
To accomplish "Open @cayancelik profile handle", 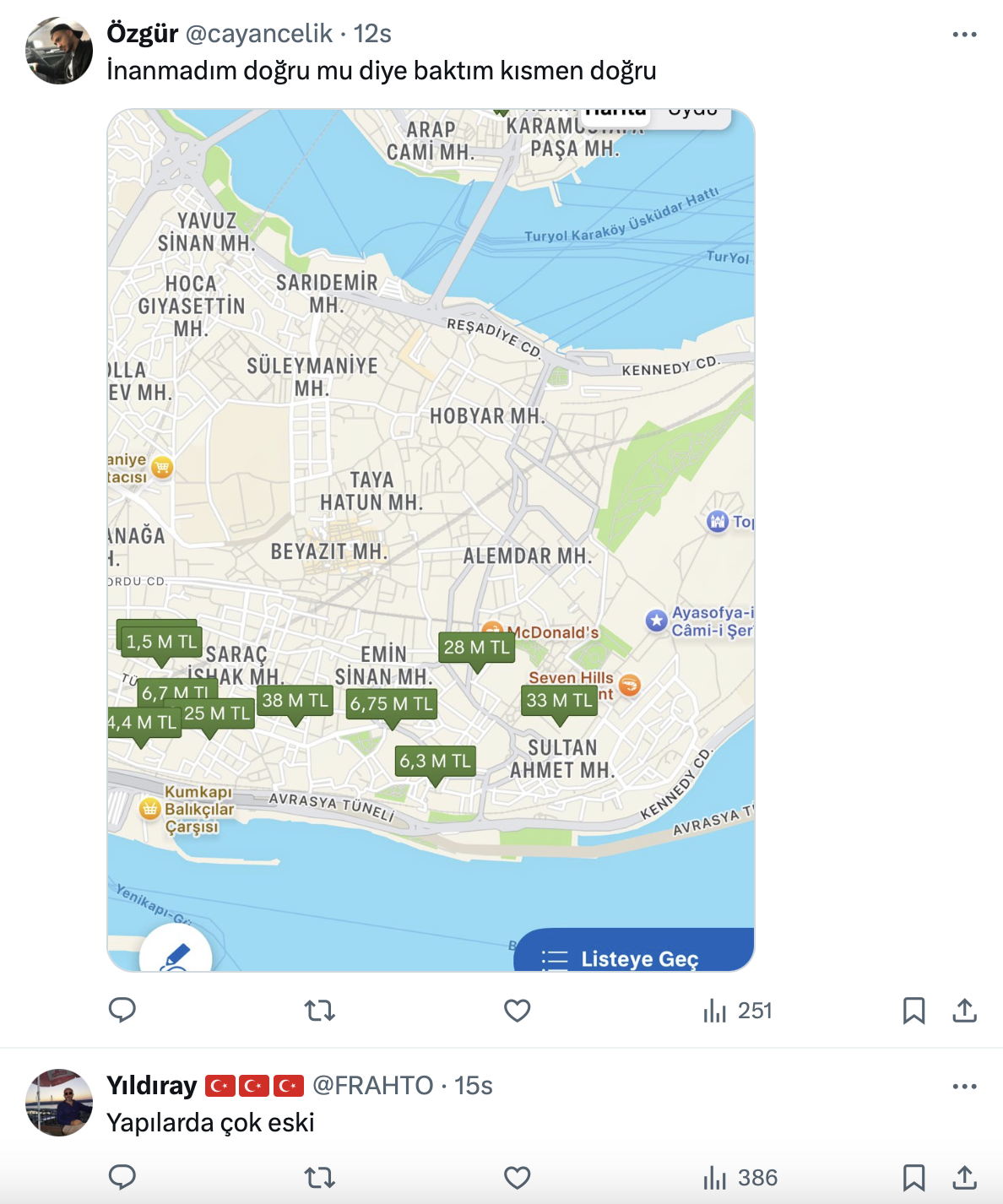I will [x=258, y=34].
